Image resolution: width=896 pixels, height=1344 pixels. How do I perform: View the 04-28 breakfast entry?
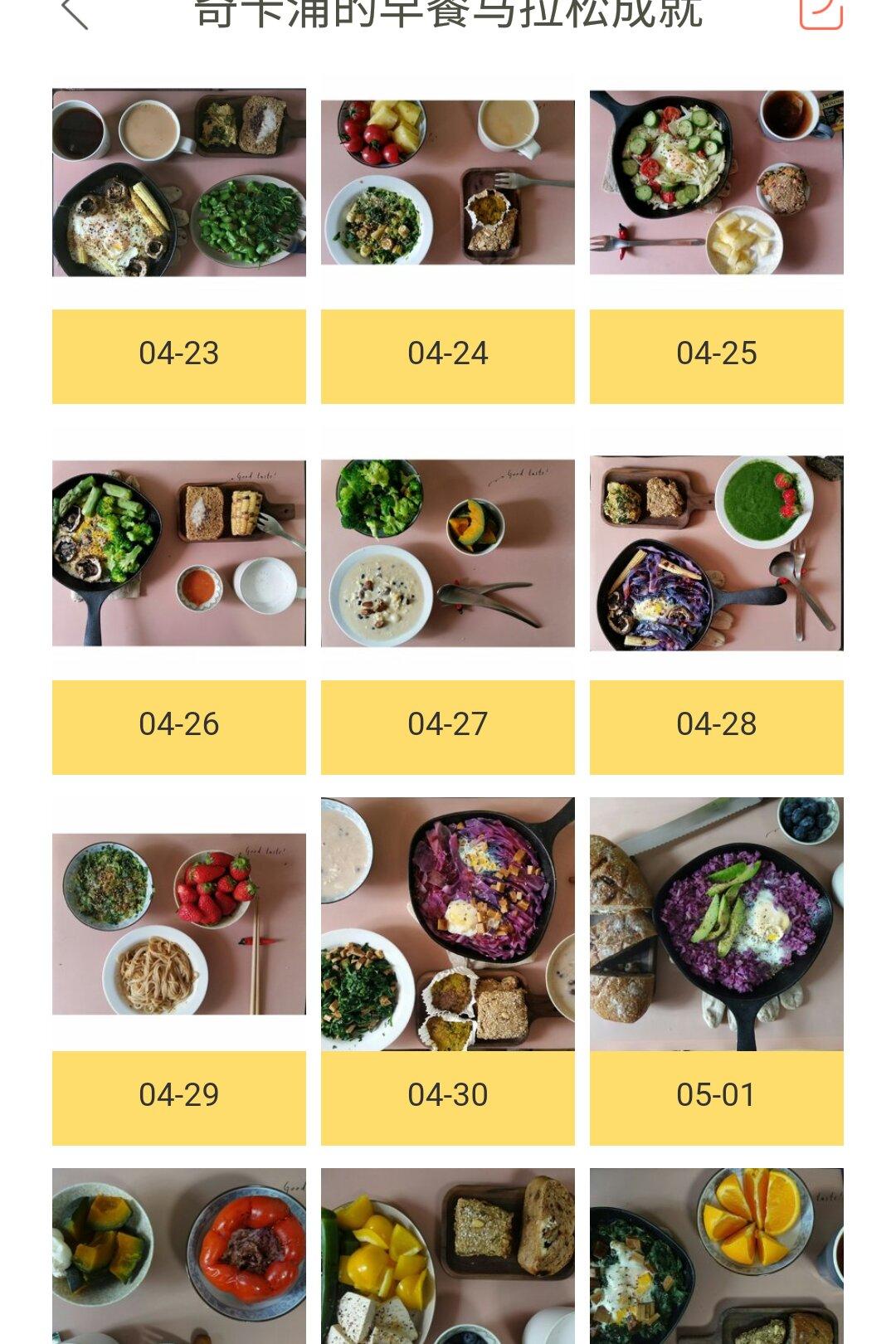coord(717,553)
